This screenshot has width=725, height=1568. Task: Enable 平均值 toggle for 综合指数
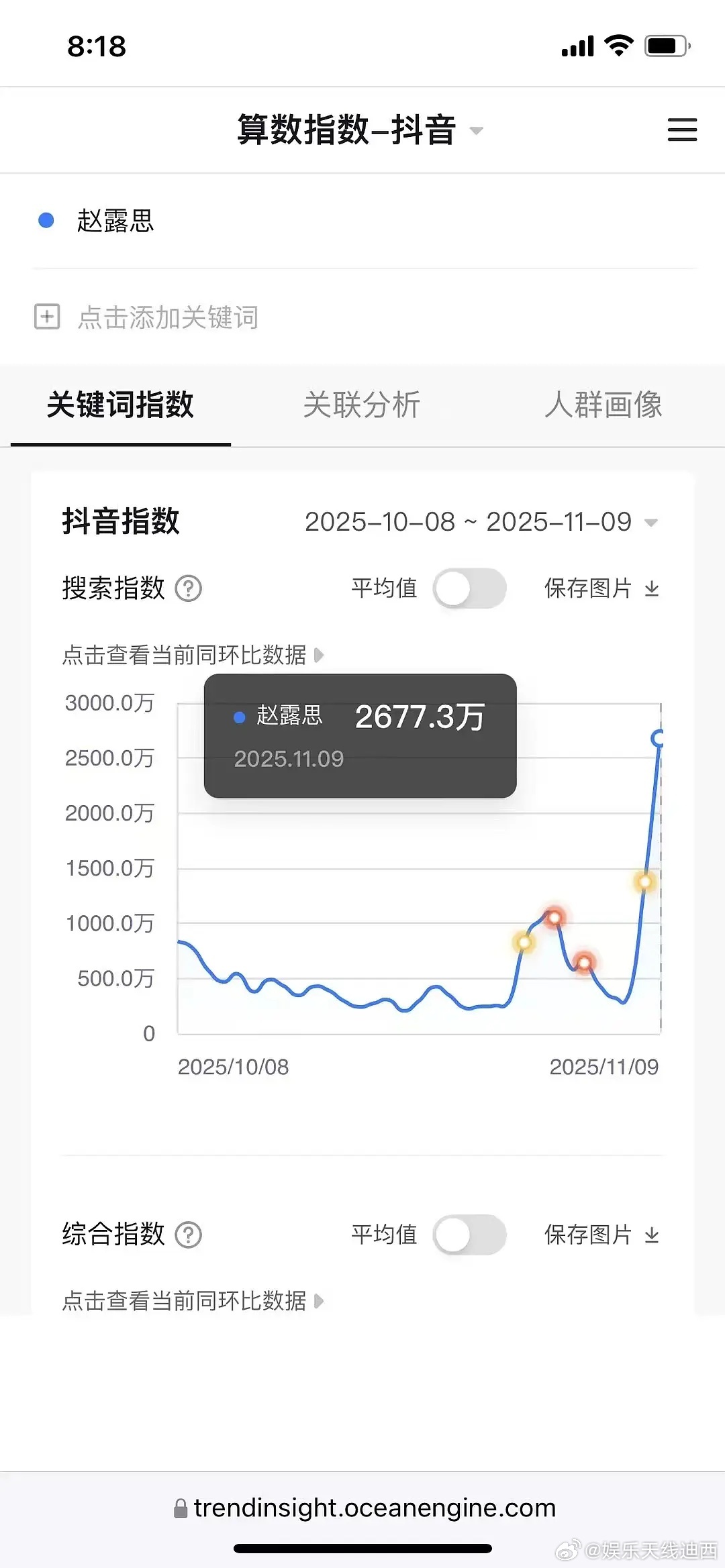(469, 1235)
